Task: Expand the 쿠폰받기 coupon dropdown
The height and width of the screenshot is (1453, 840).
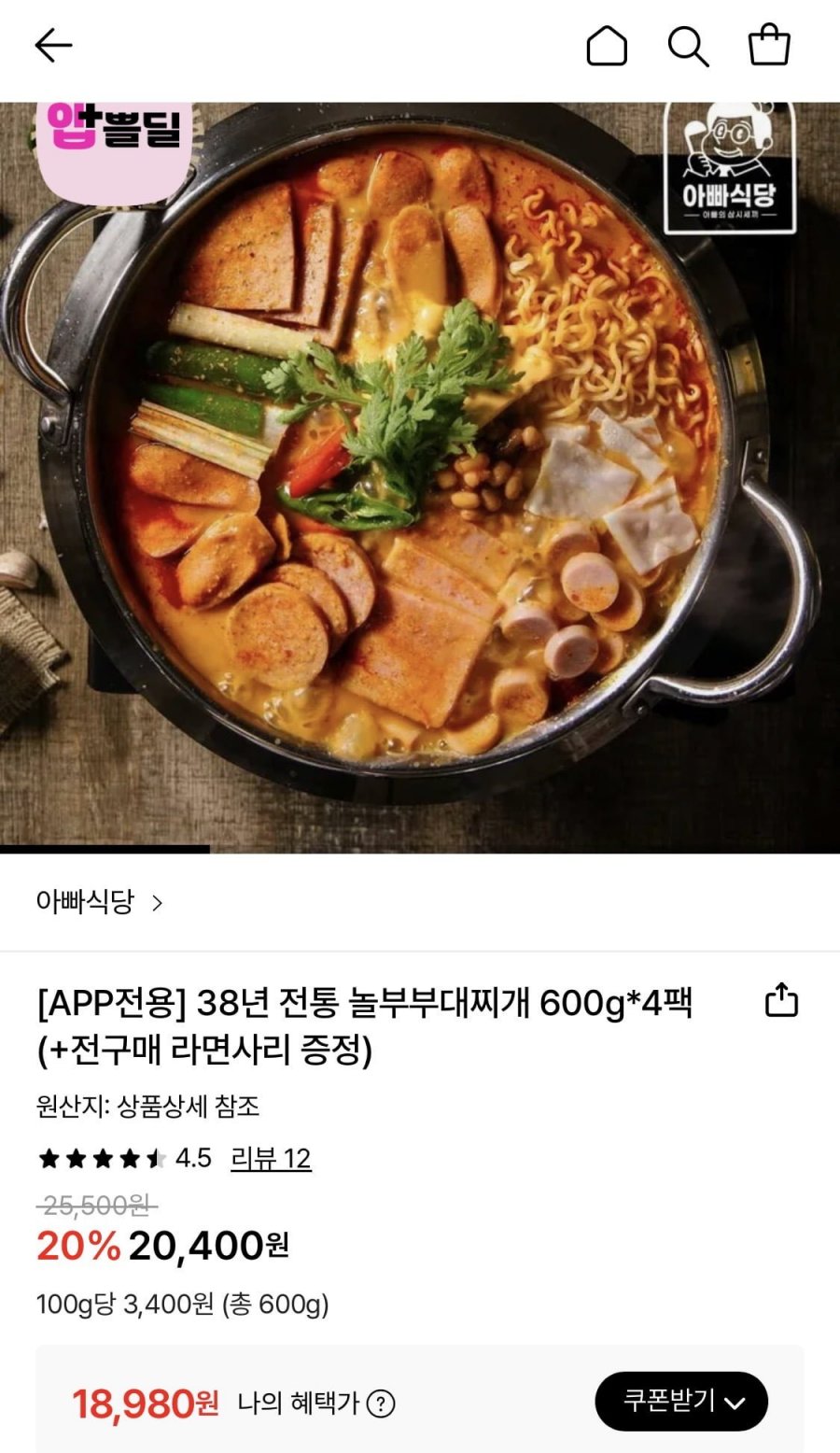Action: 736,1401
